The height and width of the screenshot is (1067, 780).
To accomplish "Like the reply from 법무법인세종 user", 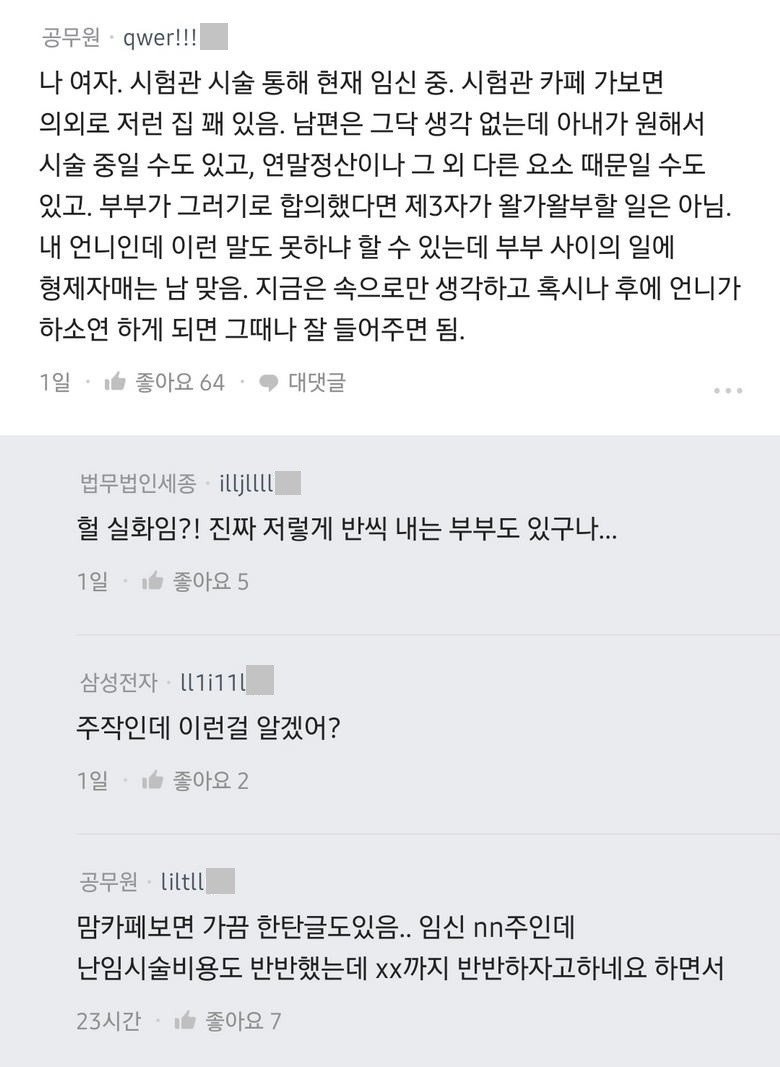I will [x=153, y=581].
